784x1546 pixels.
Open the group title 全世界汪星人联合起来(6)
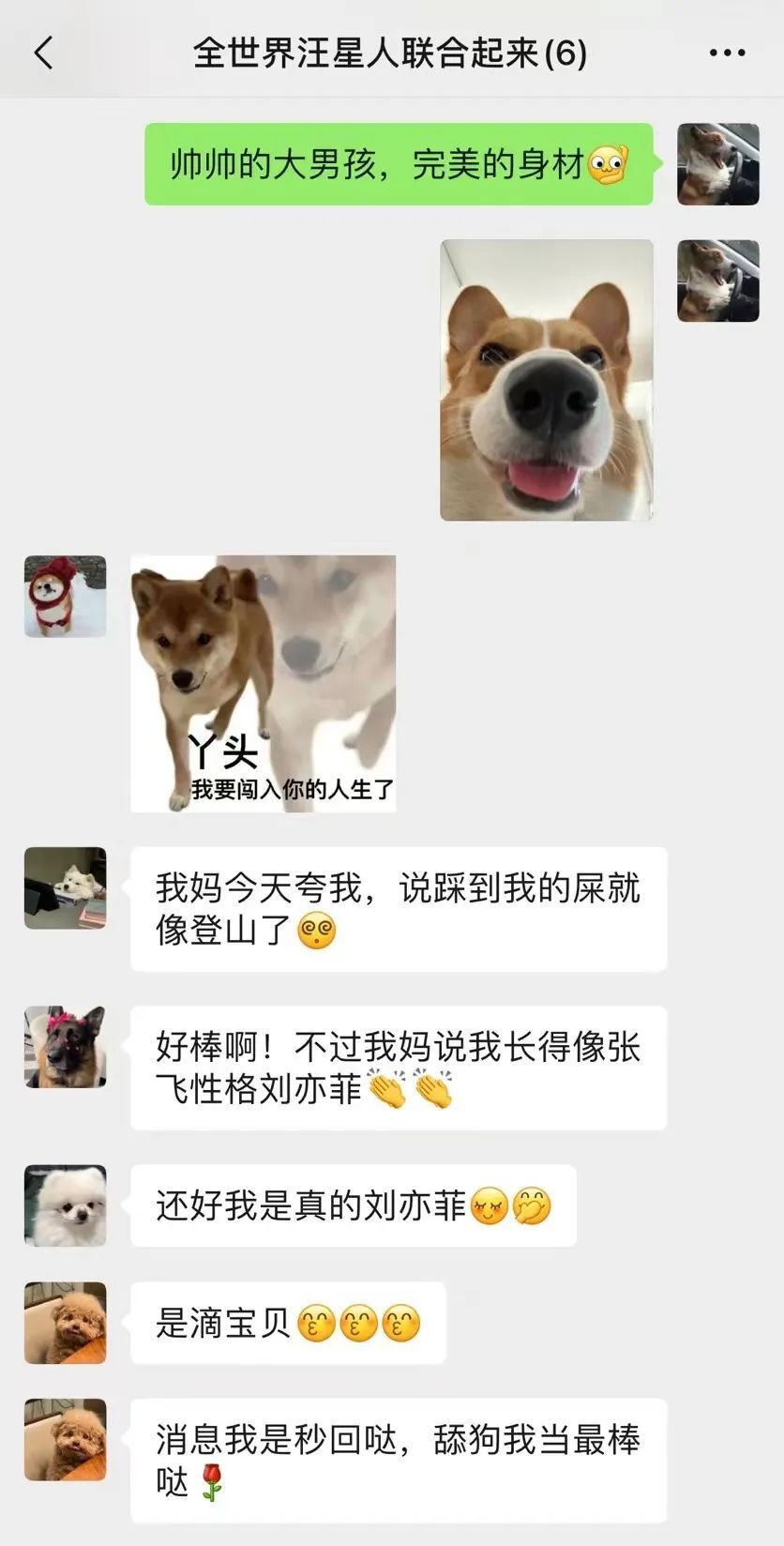388,53
